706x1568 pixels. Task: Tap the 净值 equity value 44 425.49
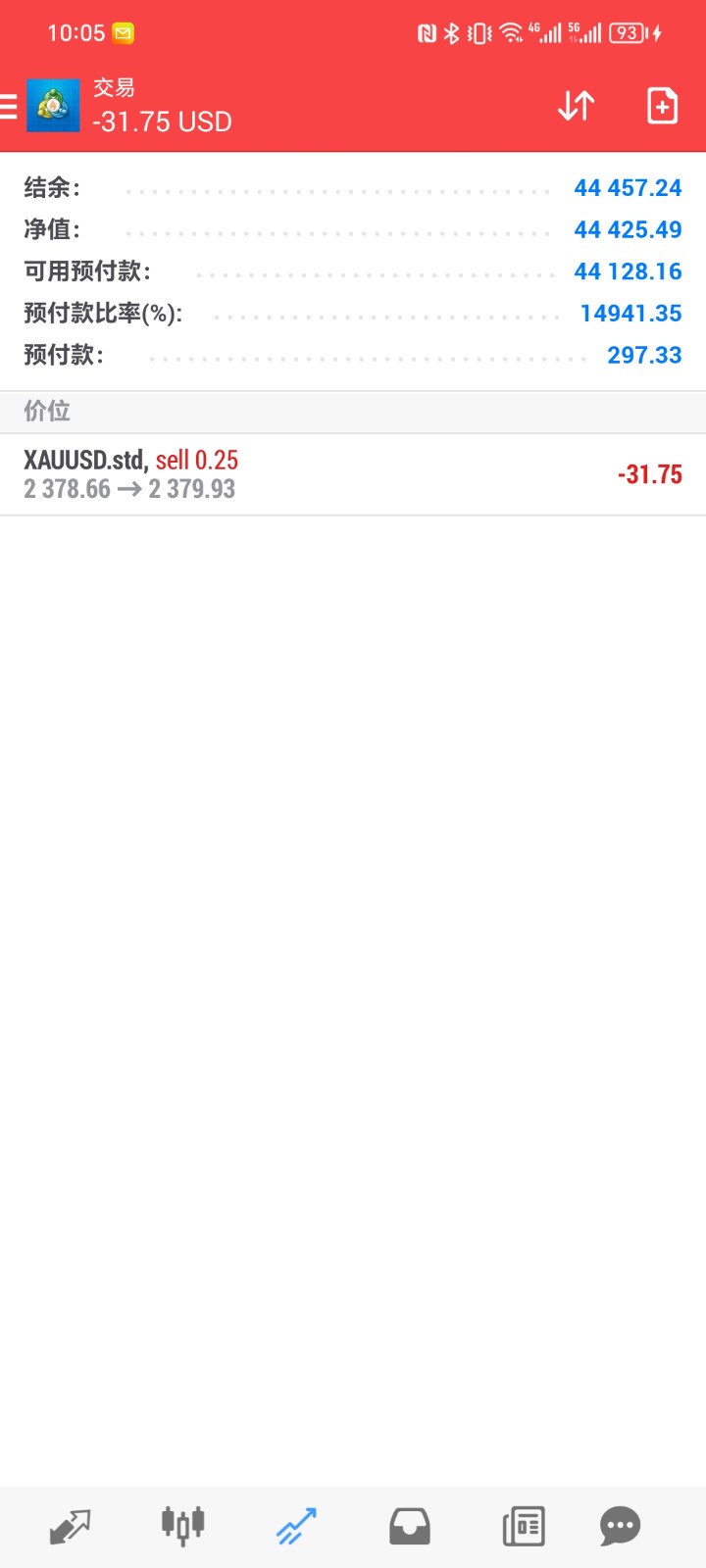tap(627, 229)
